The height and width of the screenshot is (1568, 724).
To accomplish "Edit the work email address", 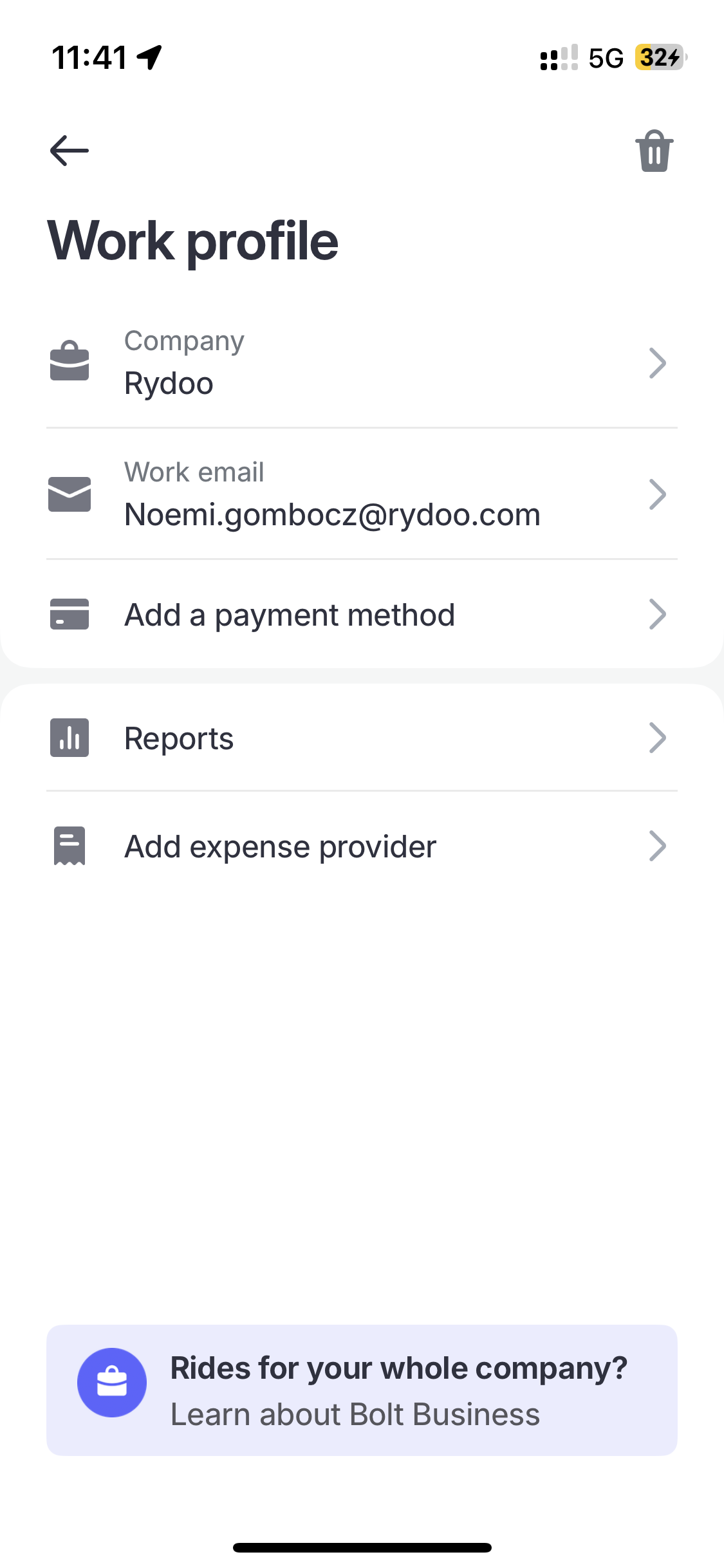I will click(x=362, y=494).
